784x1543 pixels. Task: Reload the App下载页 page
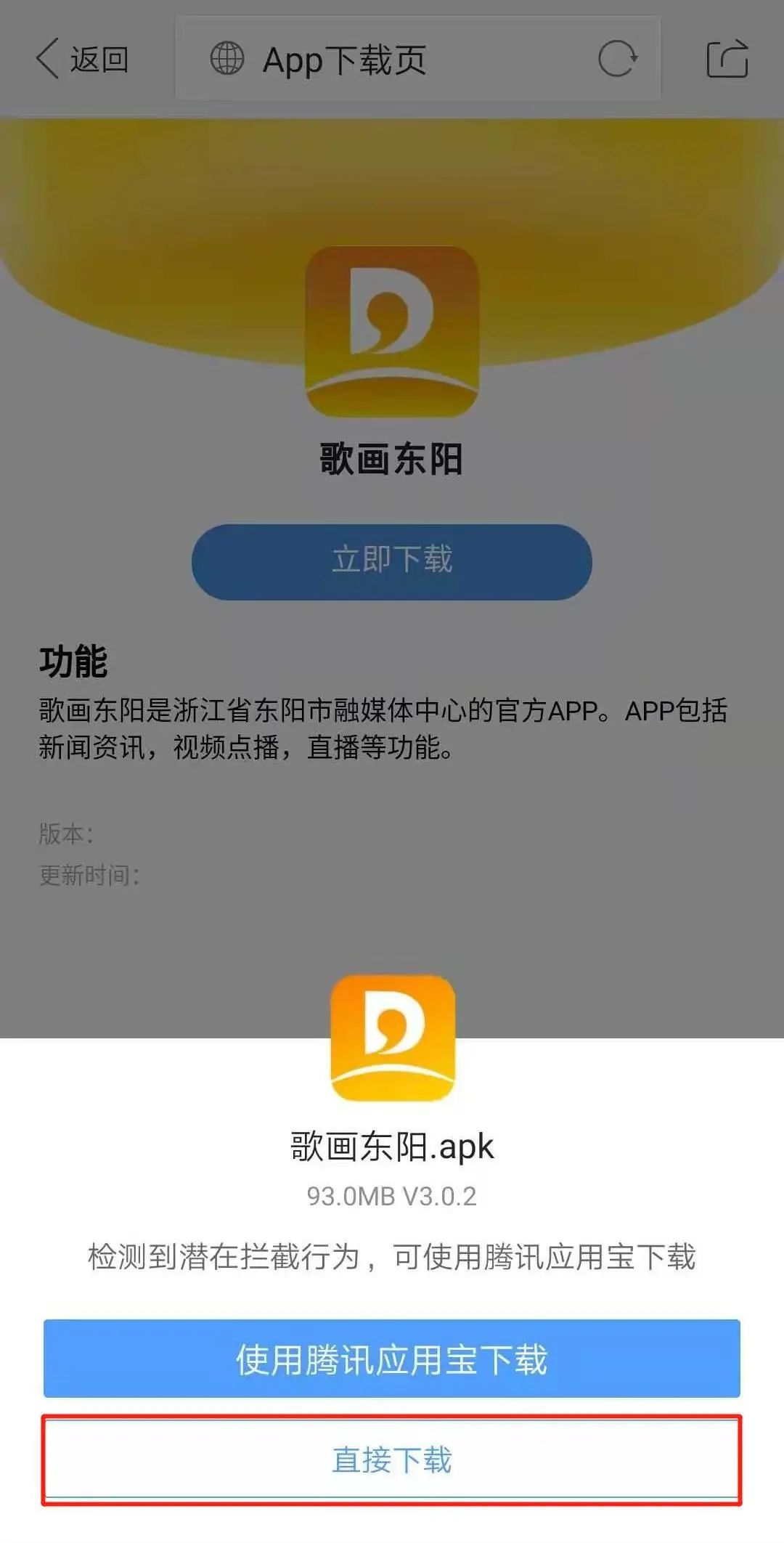(617, 59)
